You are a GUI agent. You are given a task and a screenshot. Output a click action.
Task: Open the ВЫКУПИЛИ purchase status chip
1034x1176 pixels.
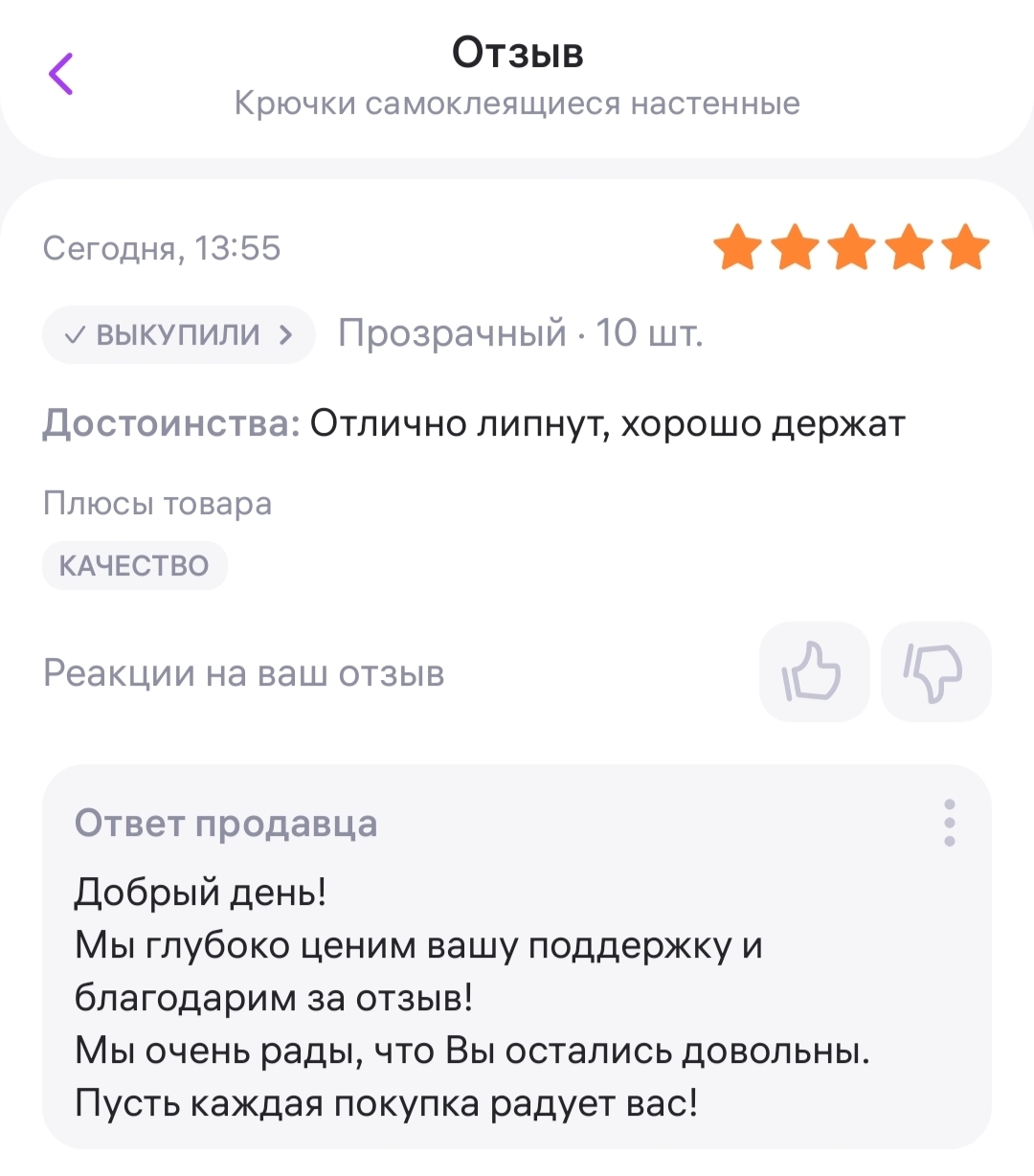(x=178, y=334)
